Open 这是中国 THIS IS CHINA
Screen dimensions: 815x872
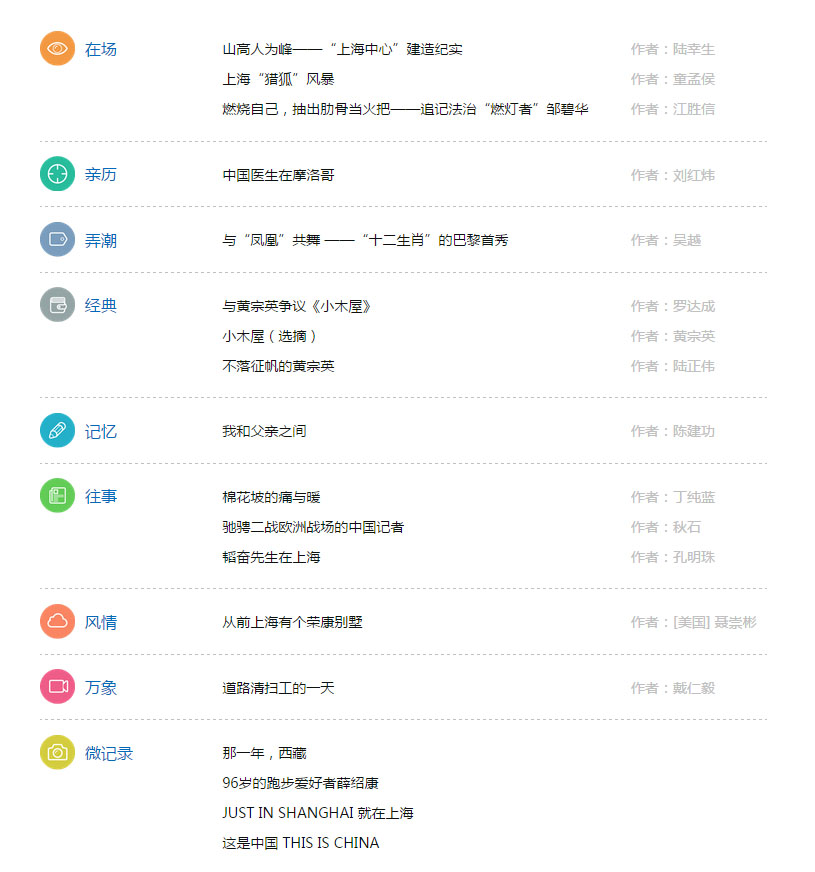coord(300,843)
